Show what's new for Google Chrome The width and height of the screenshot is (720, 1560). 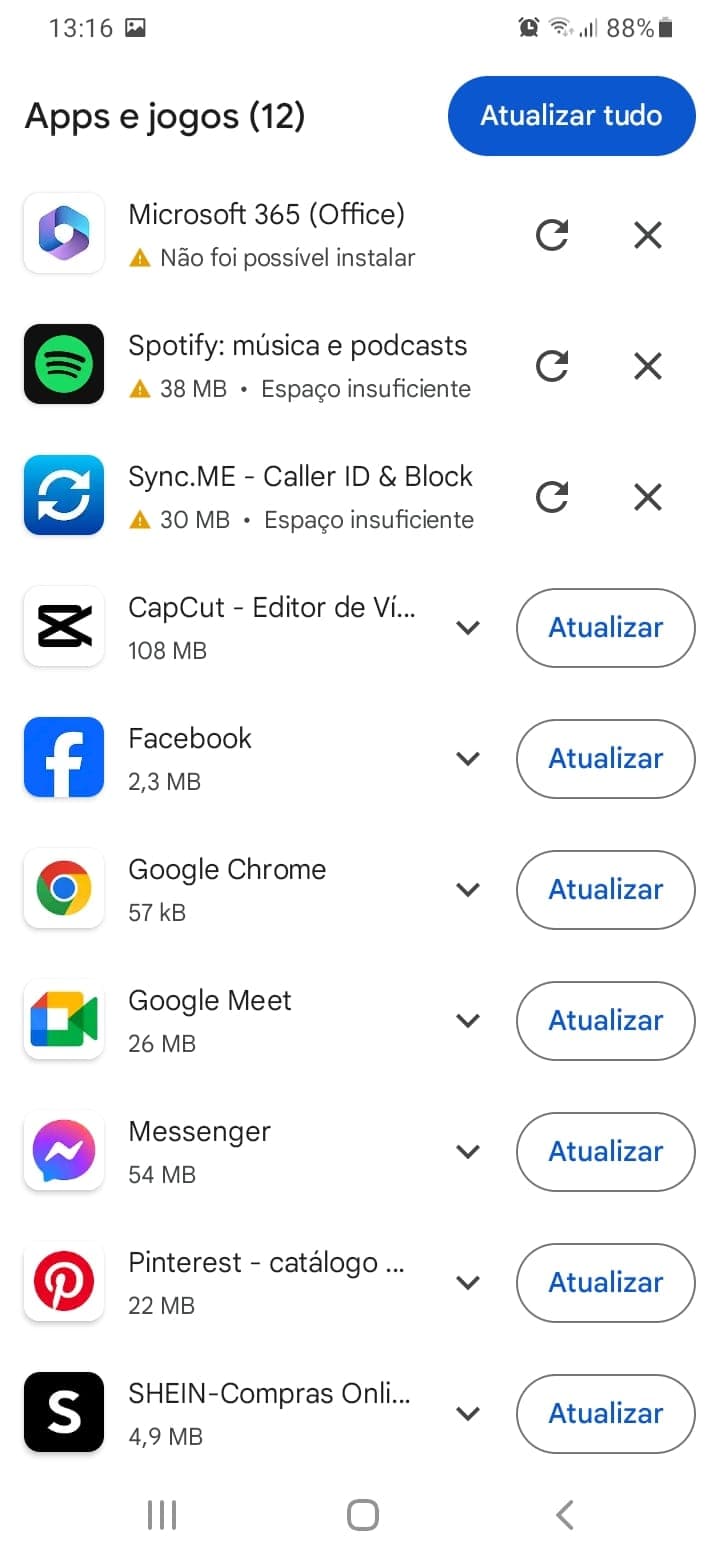468,890
